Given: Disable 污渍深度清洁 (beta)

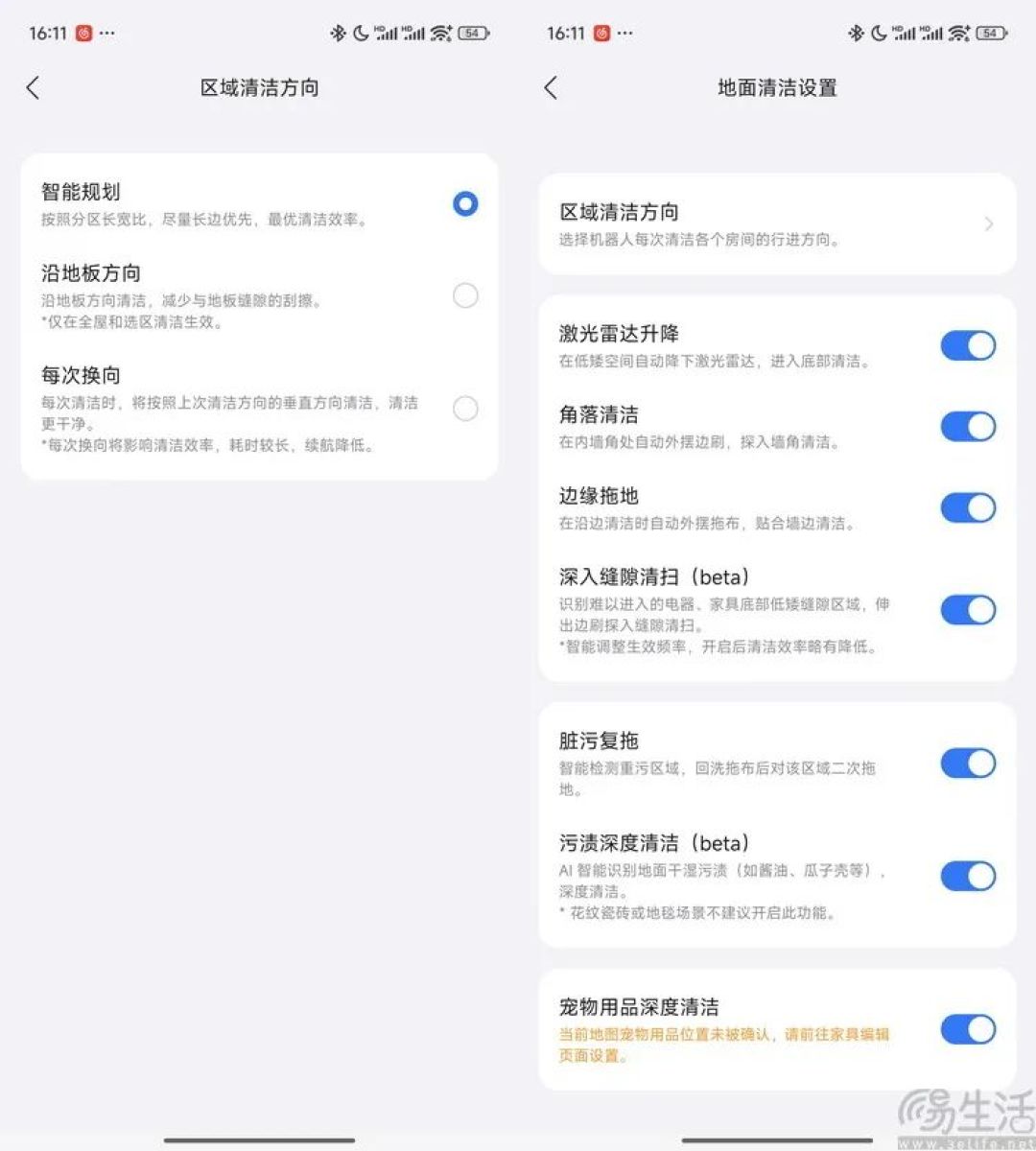Looking at the screenshot, I should (968, 876).
